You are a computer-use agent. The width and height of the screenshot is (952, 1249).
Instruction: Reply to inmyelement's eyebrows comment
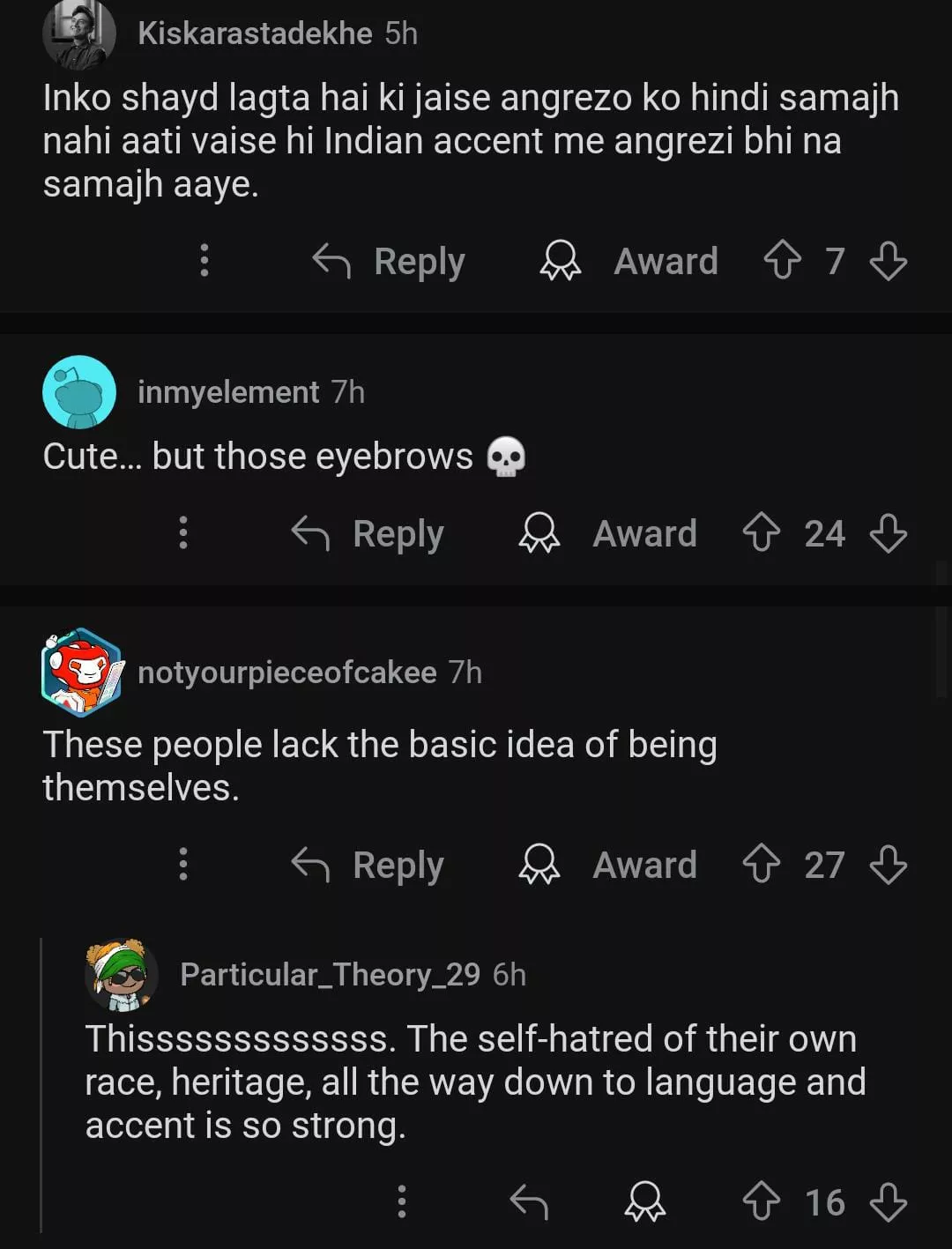pos(368,533)
